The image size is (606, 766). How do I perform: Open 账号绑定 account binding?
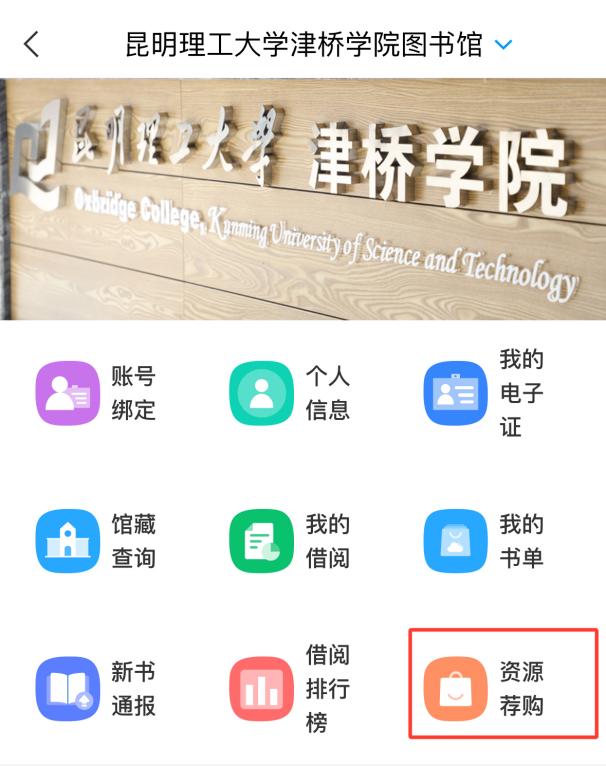point(68,394)
